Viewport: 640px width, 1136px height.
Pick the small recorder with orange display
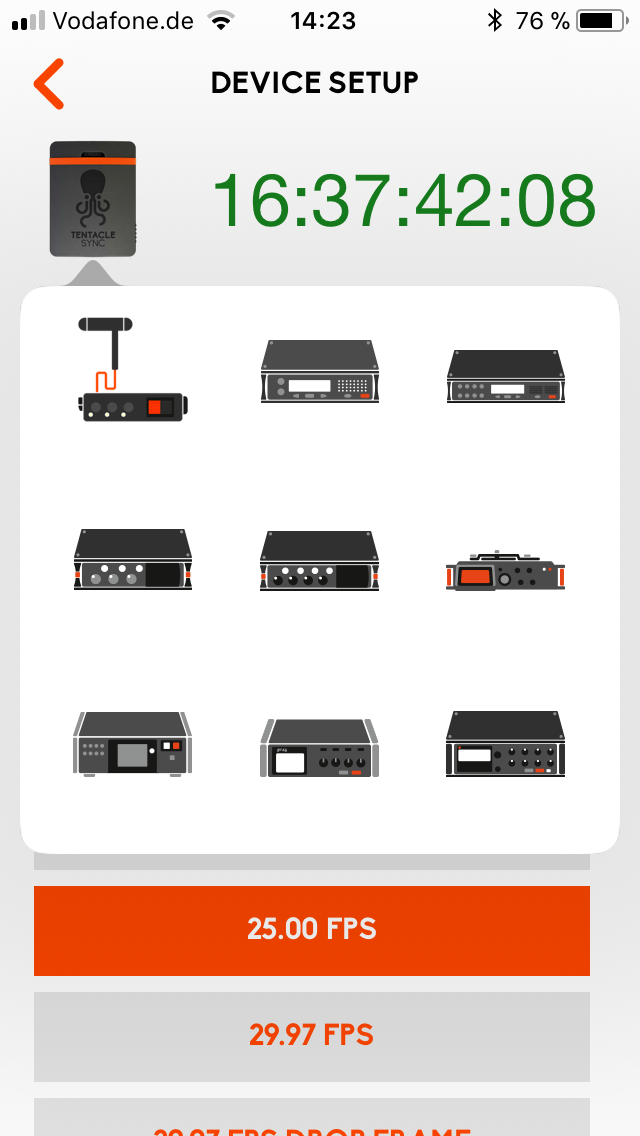505,571
